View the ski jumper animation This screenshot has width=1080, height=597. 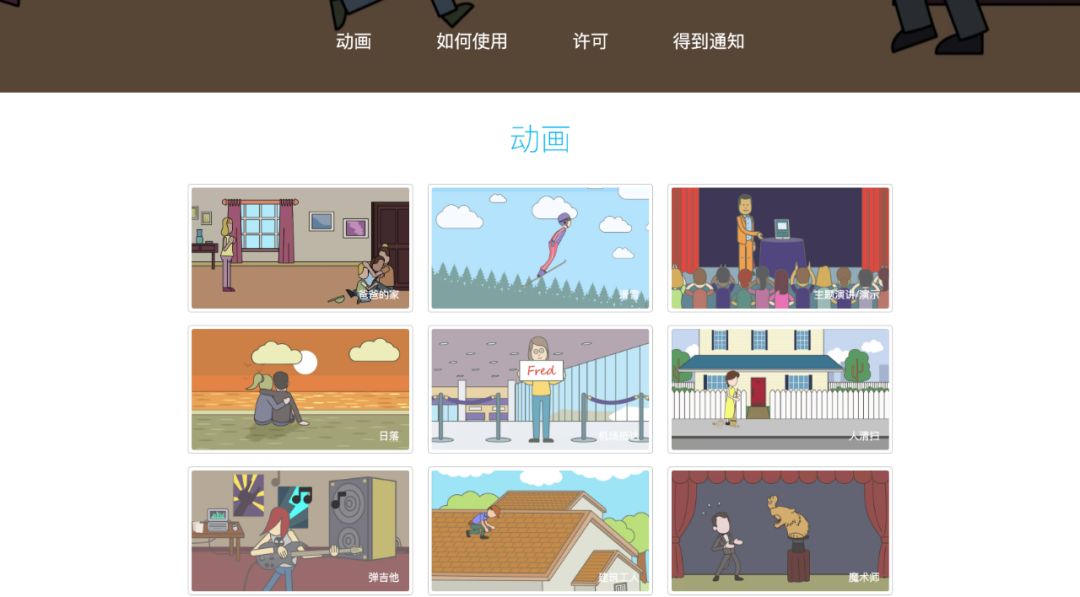tap(540, 248)
